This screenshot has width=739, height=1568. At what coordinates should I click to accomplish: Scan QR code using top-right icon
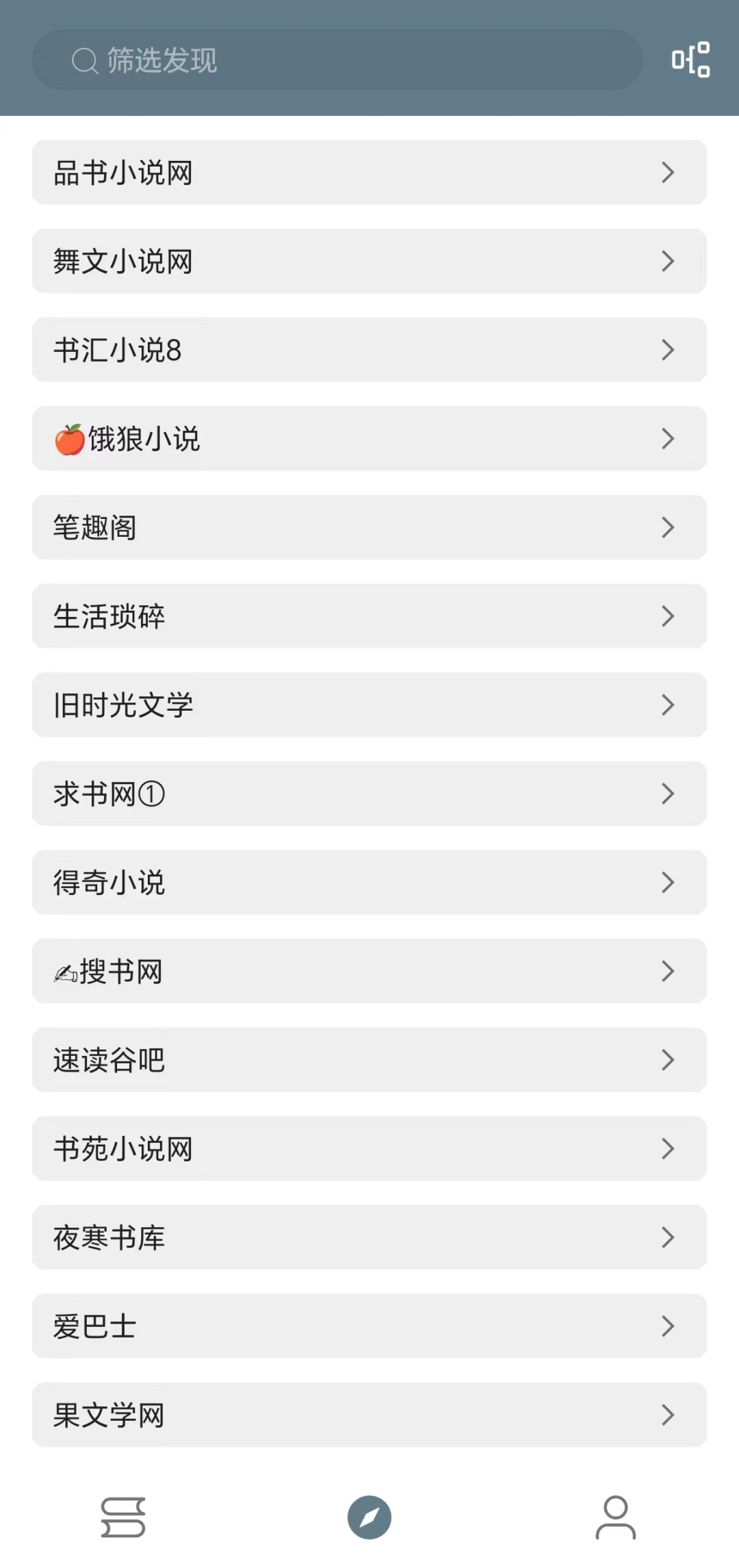[692, 60]
